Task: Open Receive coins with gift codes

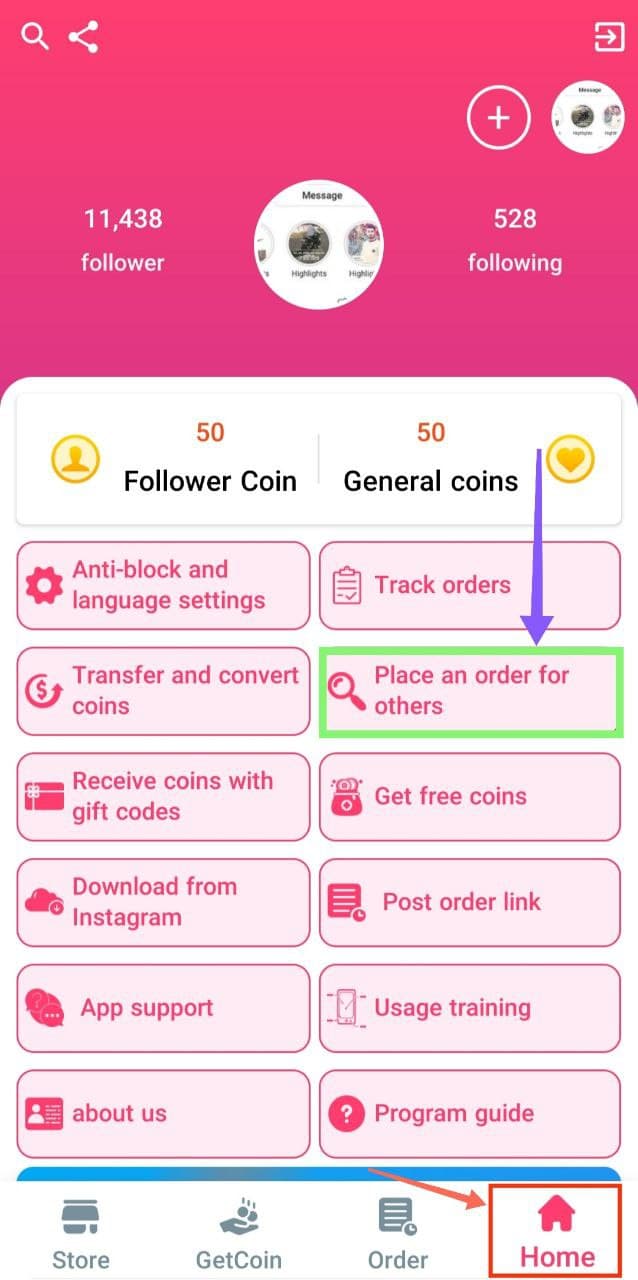Action: tap(163, 797)
